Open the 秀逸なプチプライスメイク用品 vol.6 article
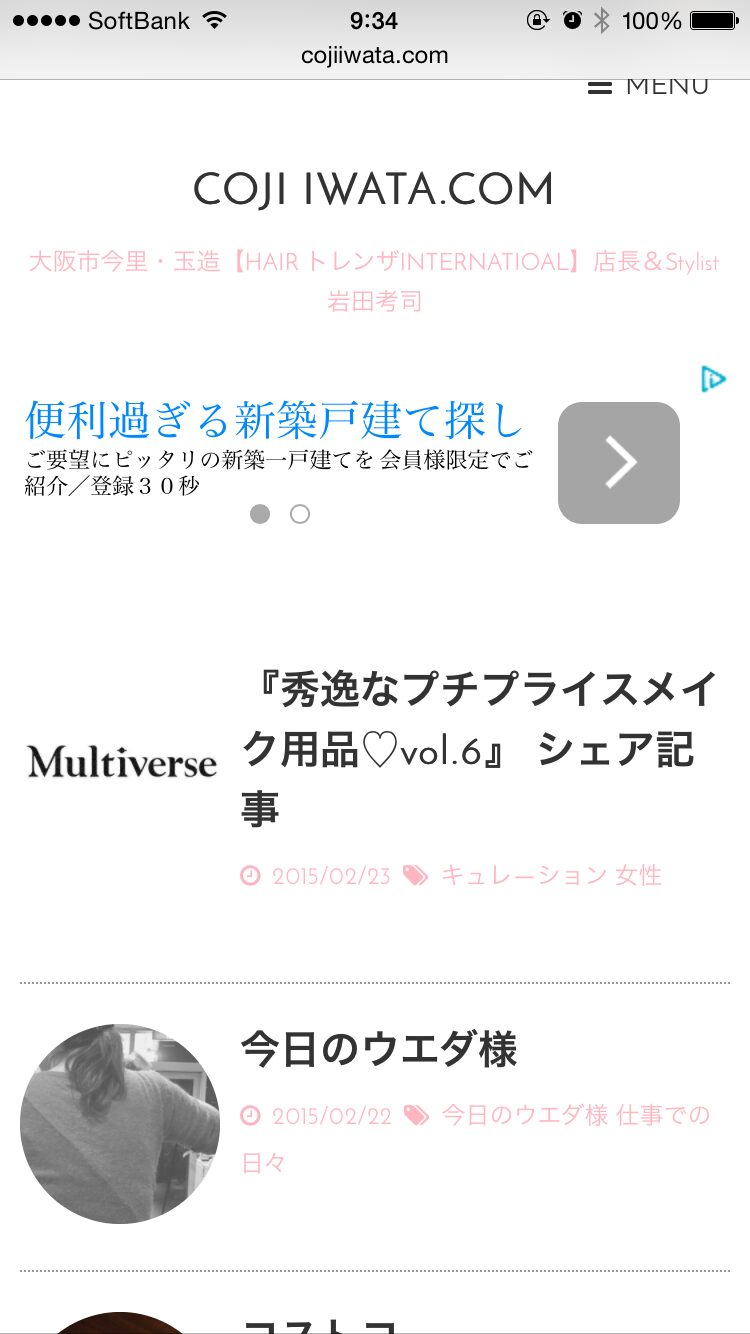 click(479, 749)
